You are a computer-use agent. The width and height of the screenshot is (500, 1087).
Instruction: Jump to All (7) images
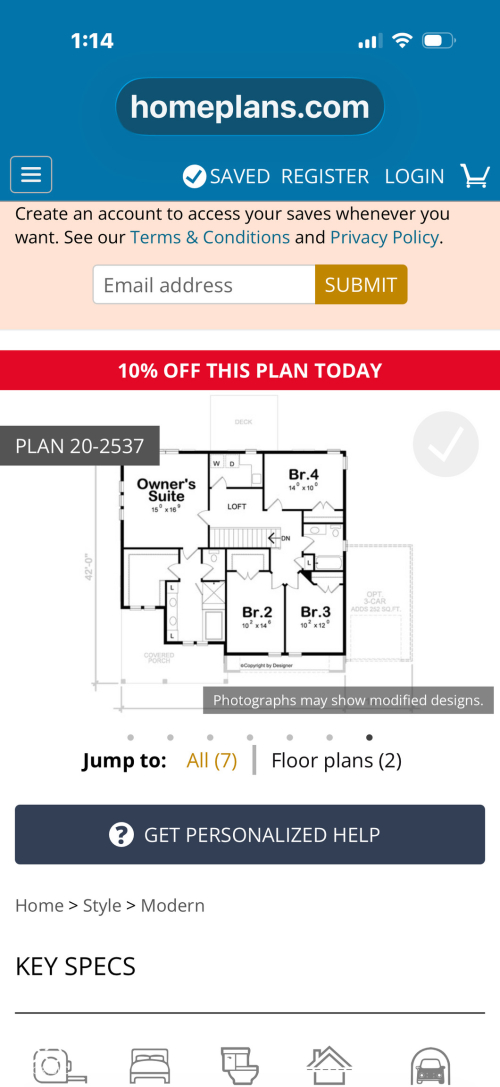(212, 760)
